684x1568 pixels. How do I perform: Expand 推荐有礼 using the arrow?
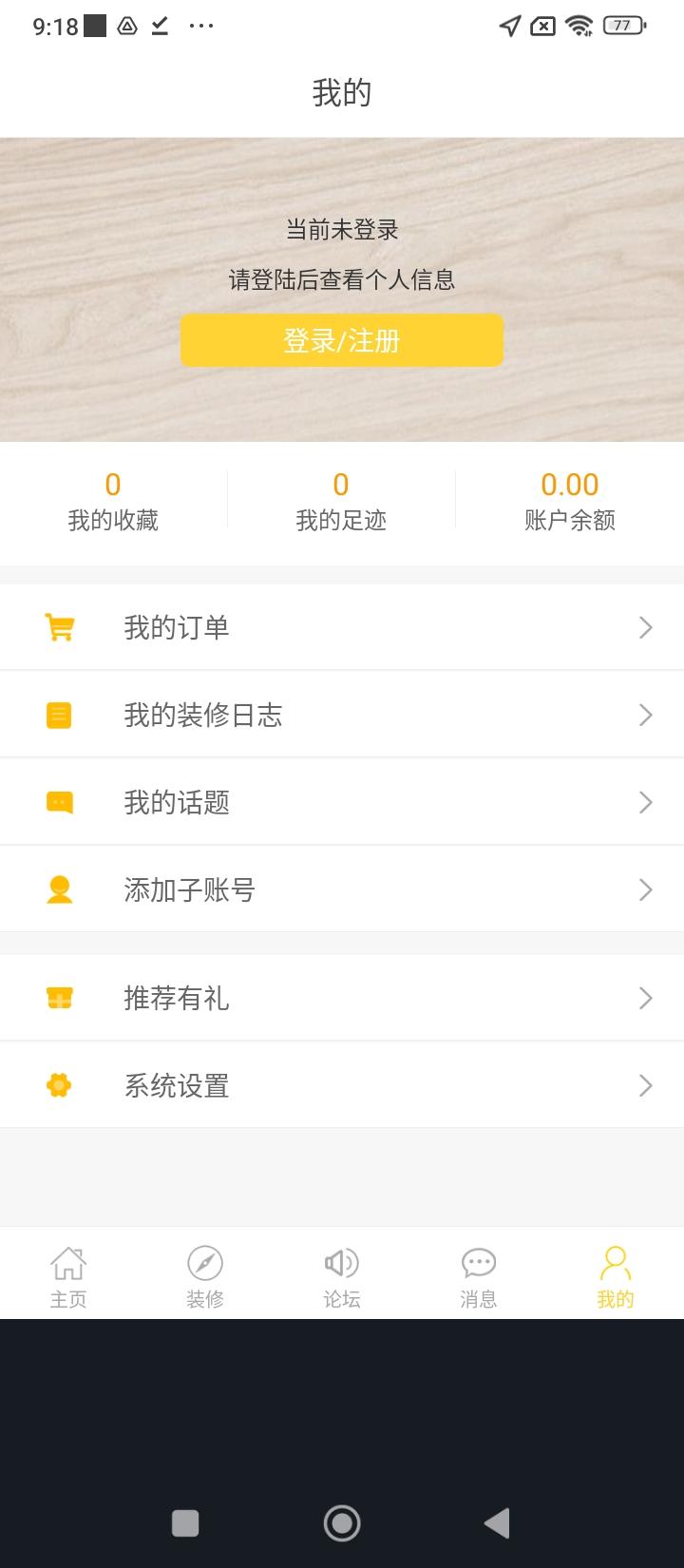[645, 998]
